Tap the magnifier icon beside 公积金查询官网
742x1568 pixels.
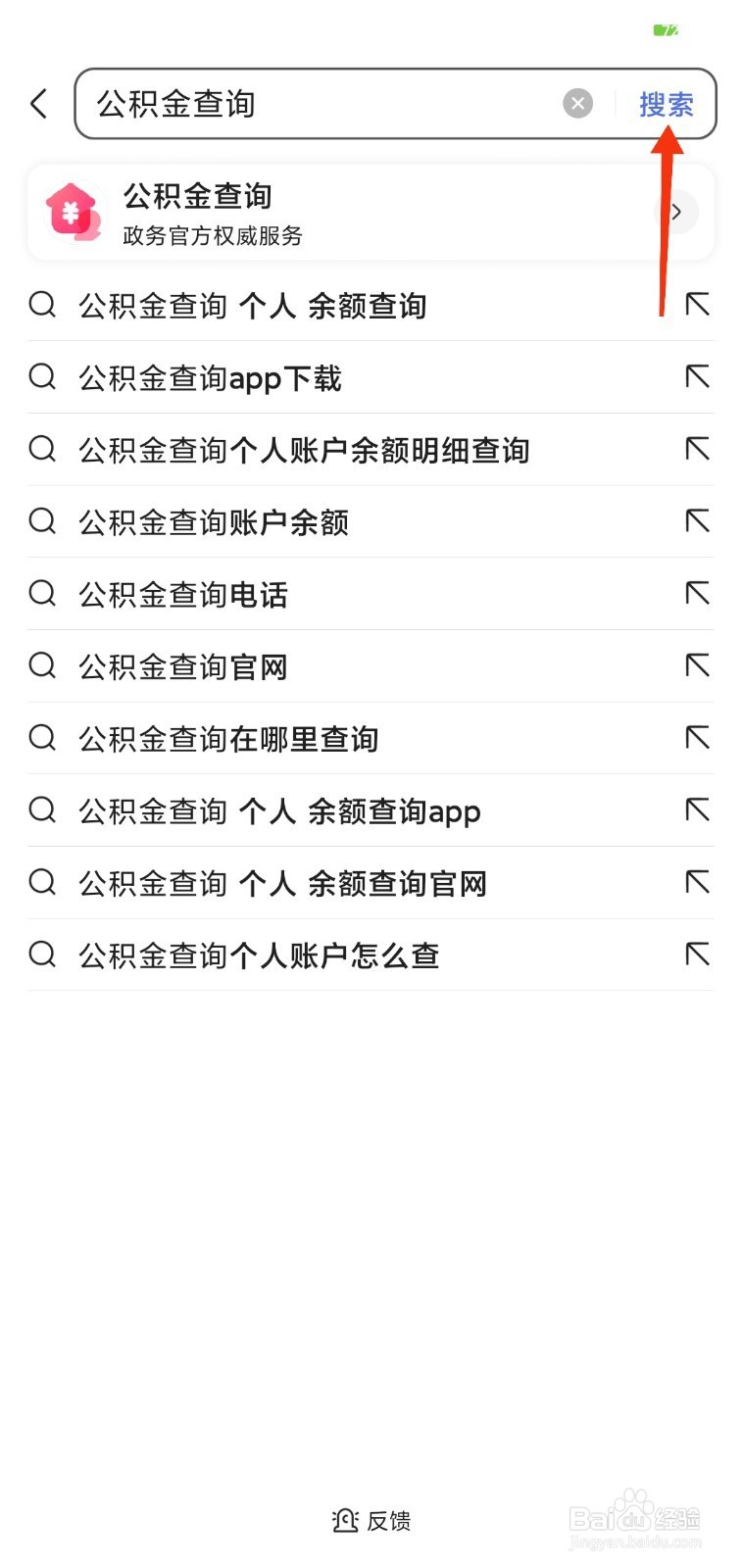click(x=42, y=665)
